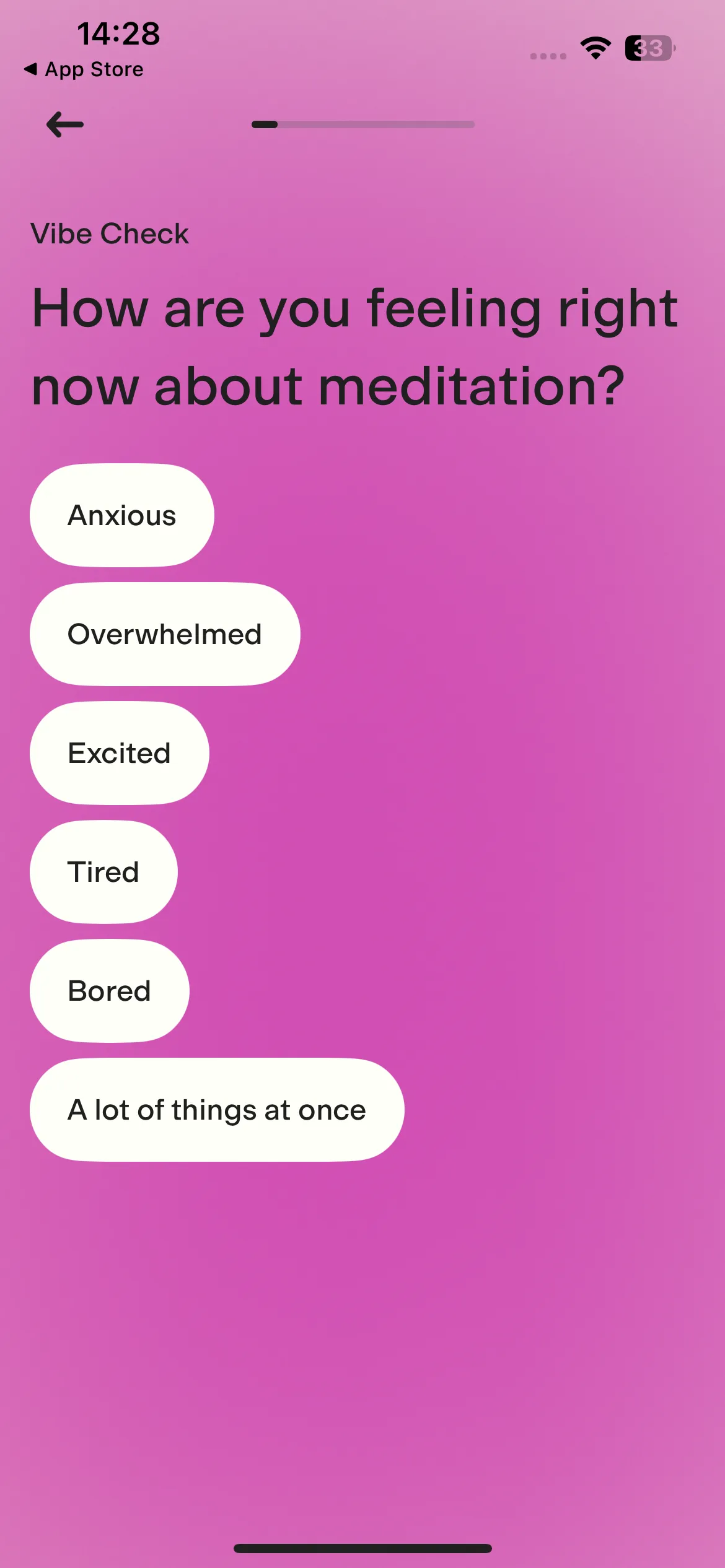The width and height of the screenshot is (725, 1568).
Task: Select Bored as your answer
Action: point(110,991)
